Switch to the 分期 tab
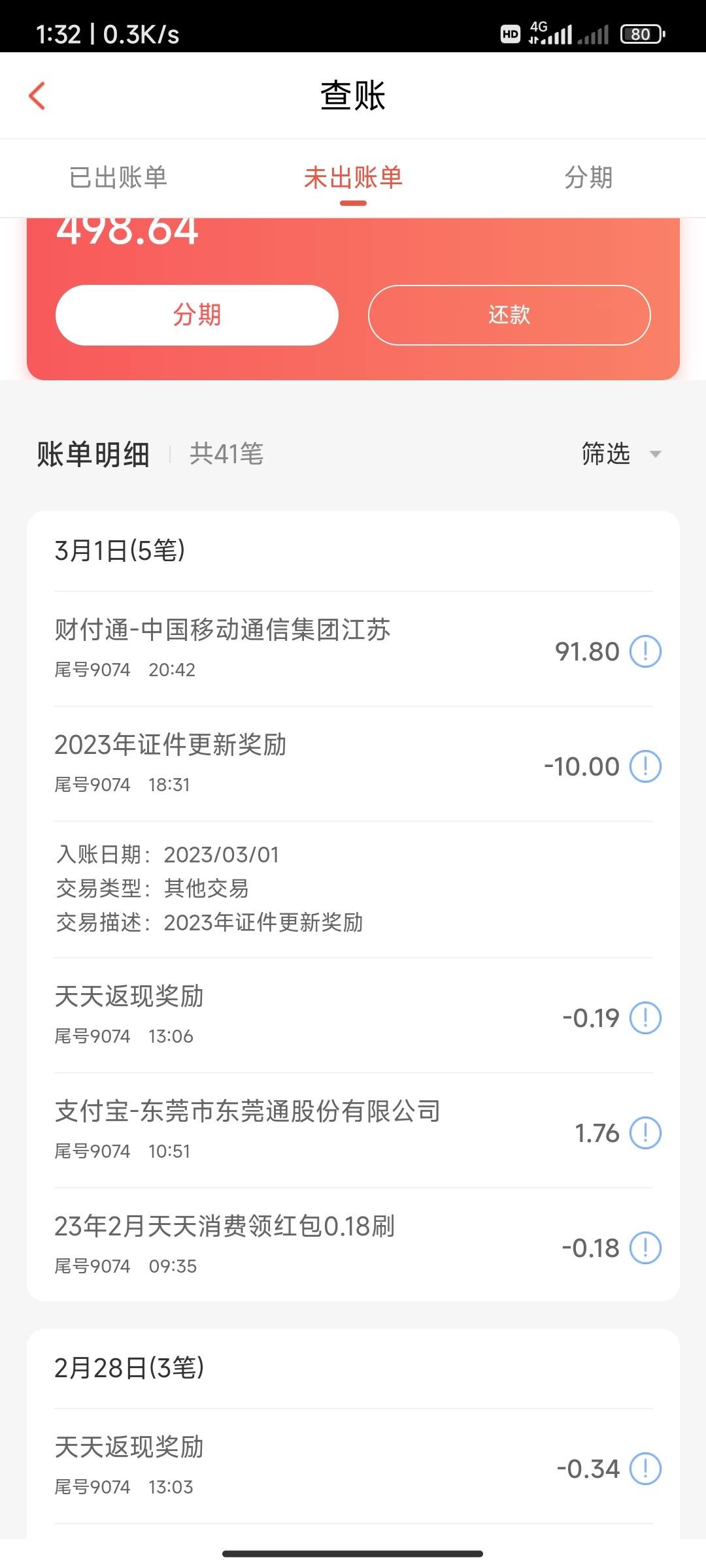 [588, 178]
